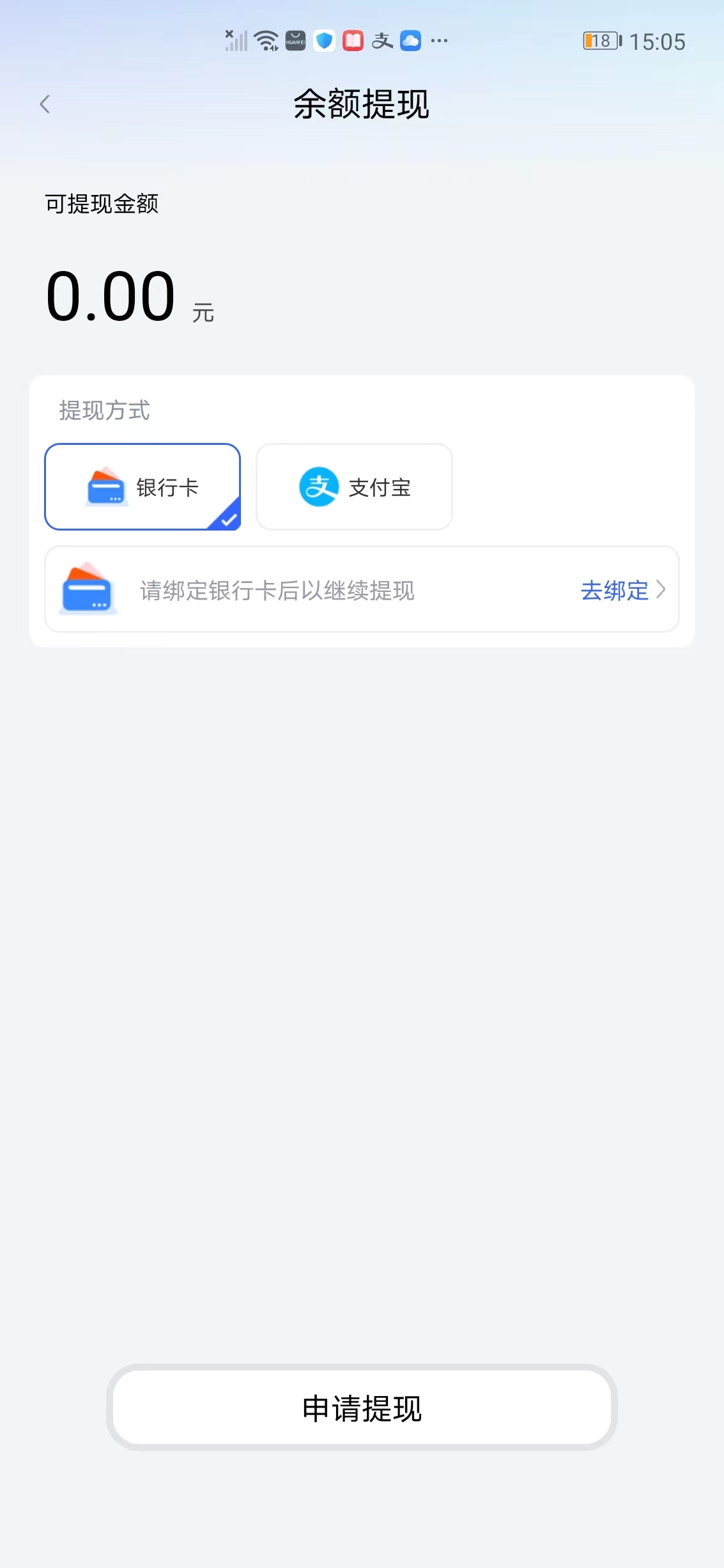Switch withdrawal method to 支付宝
The height and width of the screenshot is (1568, 724).
[354, 486]
